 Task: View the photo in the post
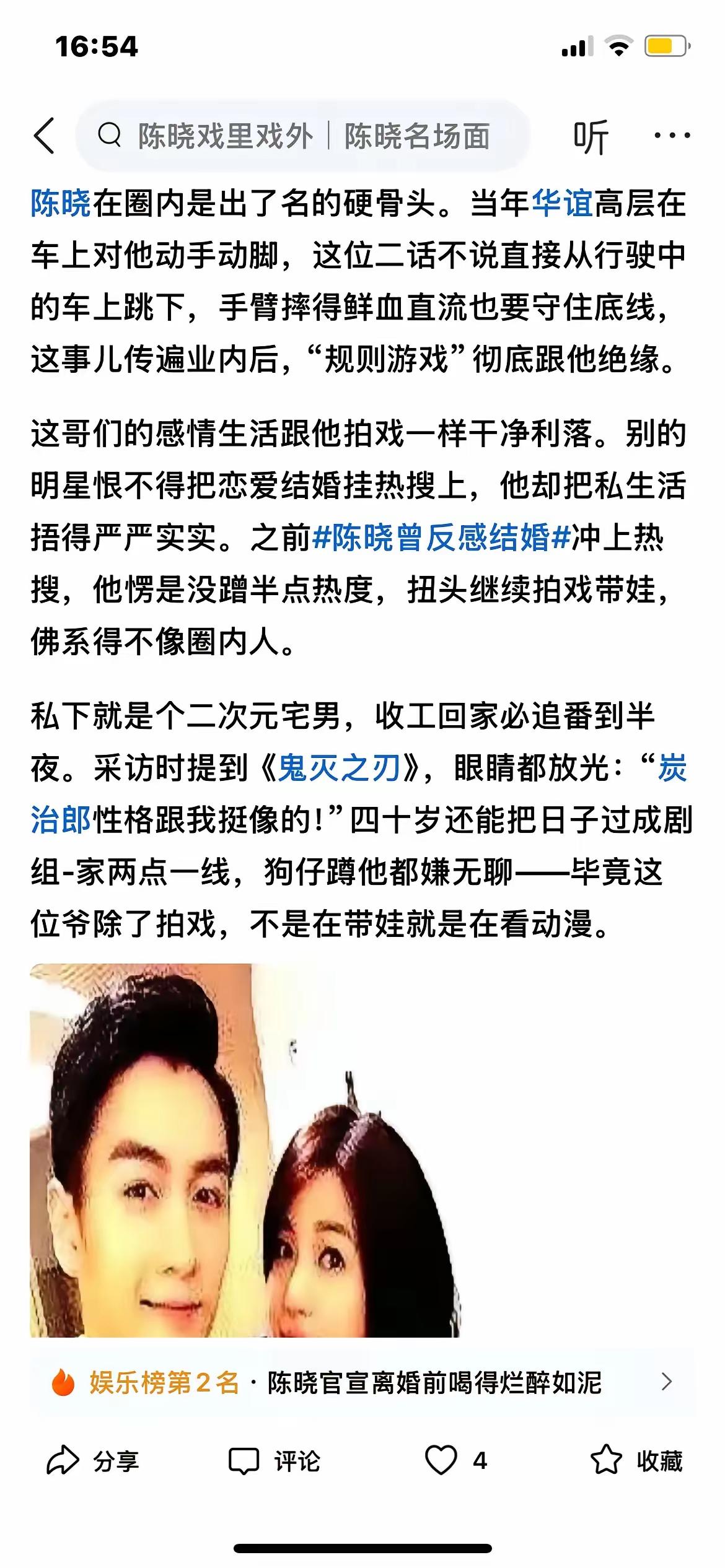(245, 1151)
